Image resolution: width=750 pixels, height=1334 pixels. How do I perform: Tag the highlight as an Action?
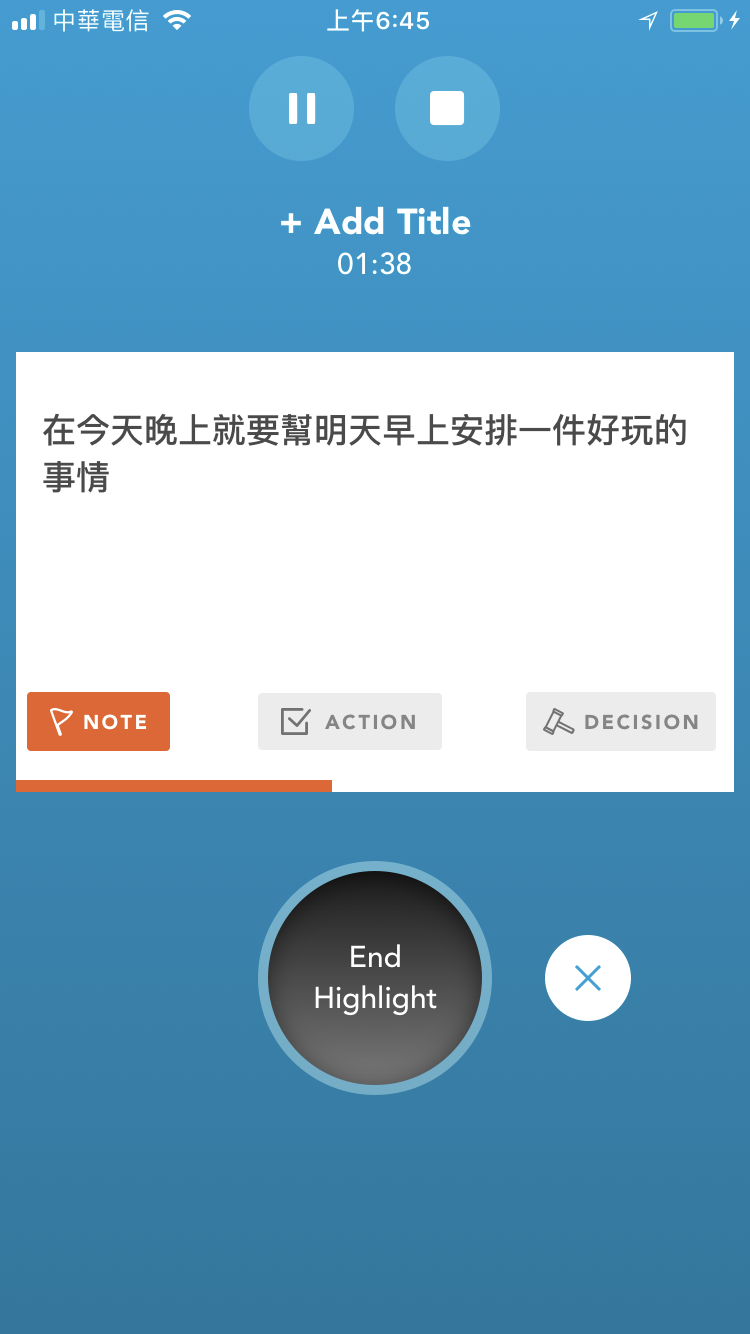[350, 721]
